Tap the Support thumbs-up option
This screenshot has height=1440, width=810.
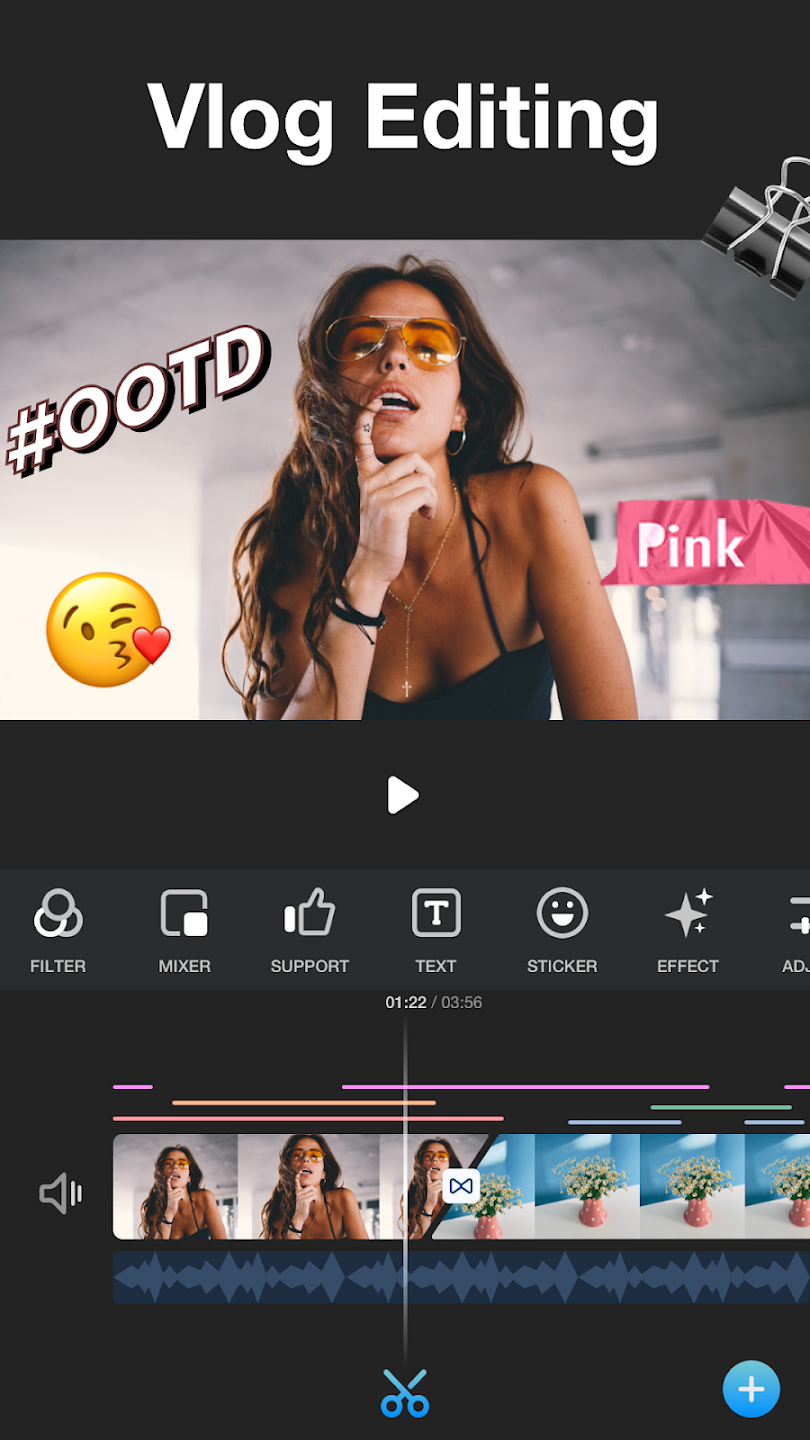click(310, 931)
